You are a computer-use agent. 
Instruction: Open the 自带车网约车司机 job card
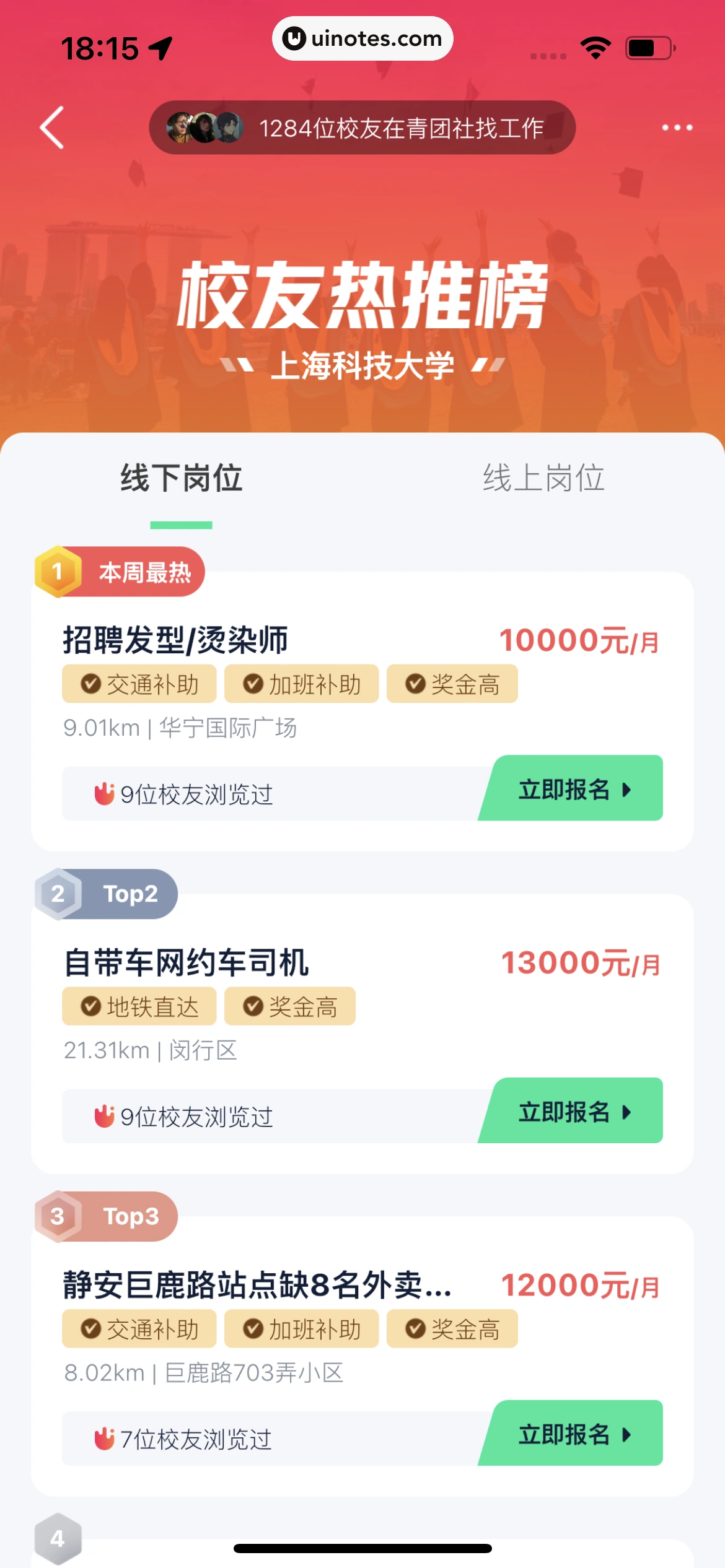186,963
